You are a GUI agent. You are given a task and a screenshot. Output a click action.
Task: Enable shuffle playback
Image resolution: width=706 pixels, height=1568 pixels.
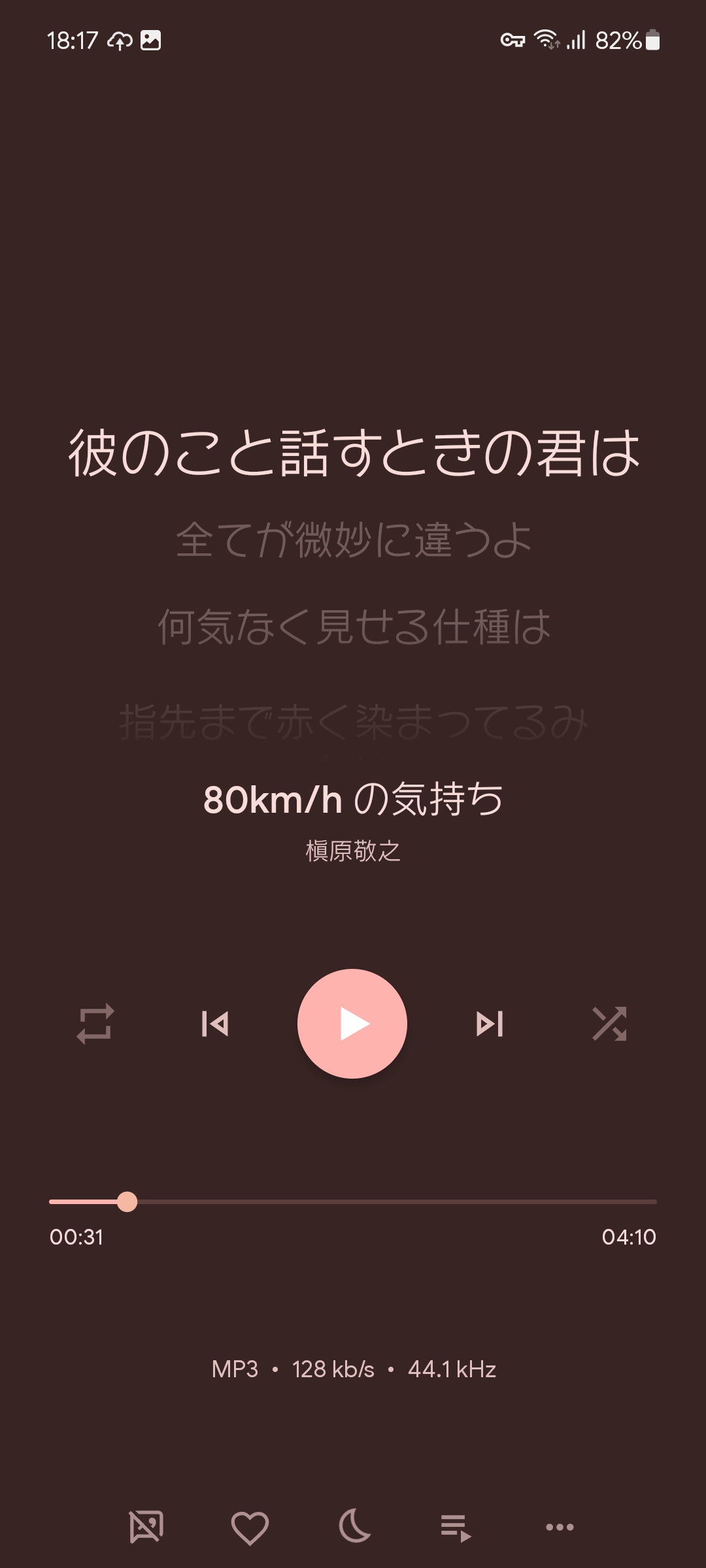[x=611, y=1024]
